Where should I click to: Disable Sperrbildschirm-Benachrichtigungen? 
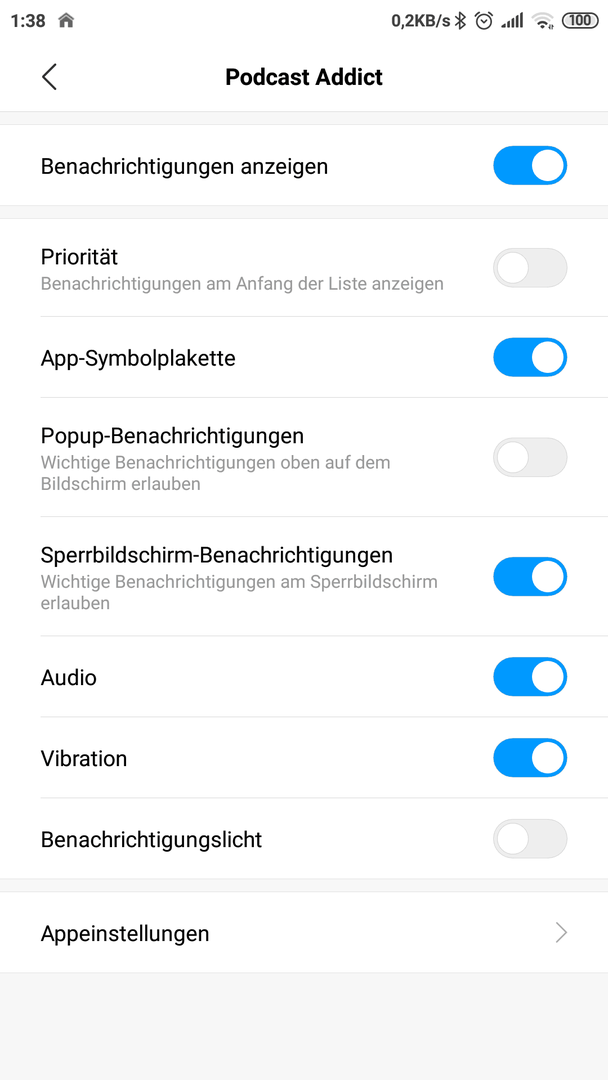[530, 577]
